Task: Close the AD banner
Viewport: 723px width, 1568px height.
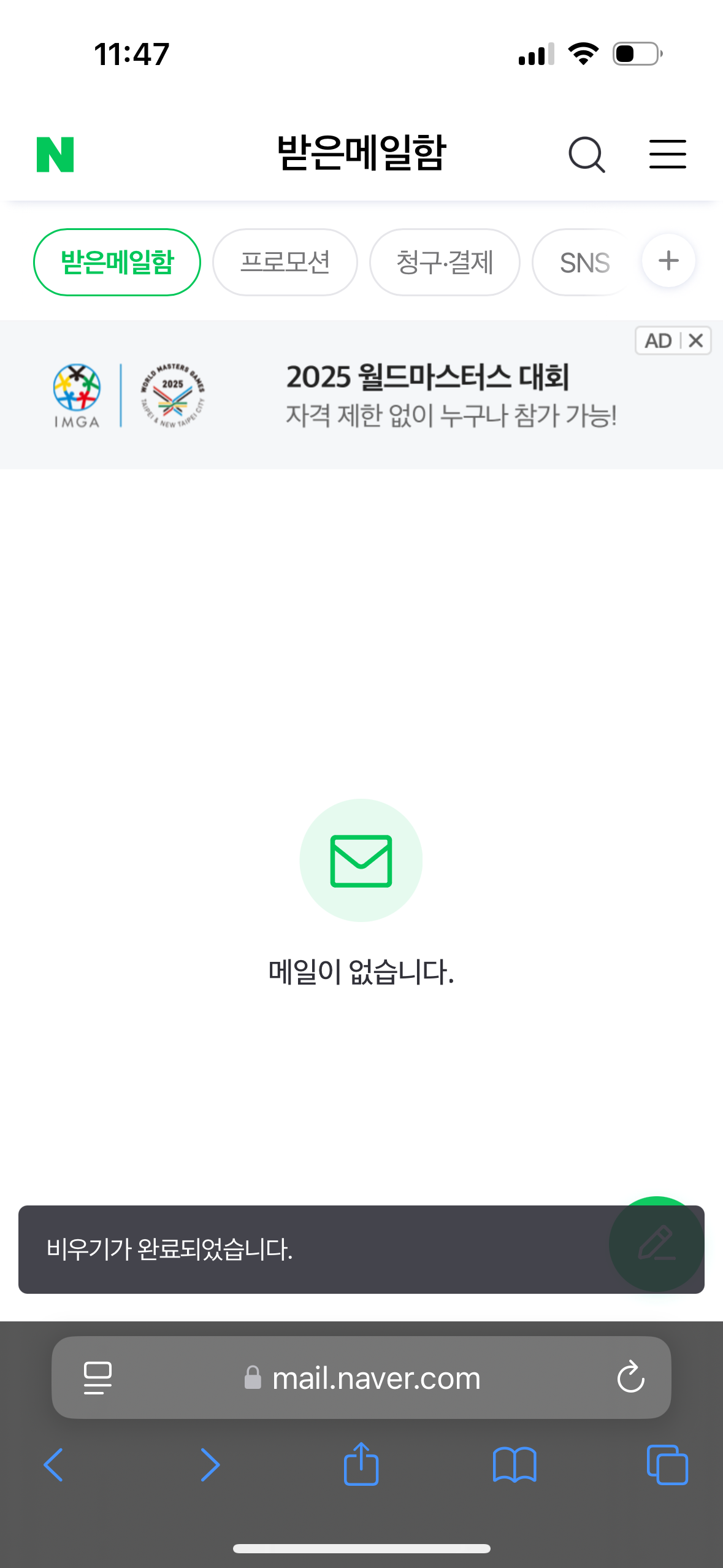Action: tap(695, 340)
